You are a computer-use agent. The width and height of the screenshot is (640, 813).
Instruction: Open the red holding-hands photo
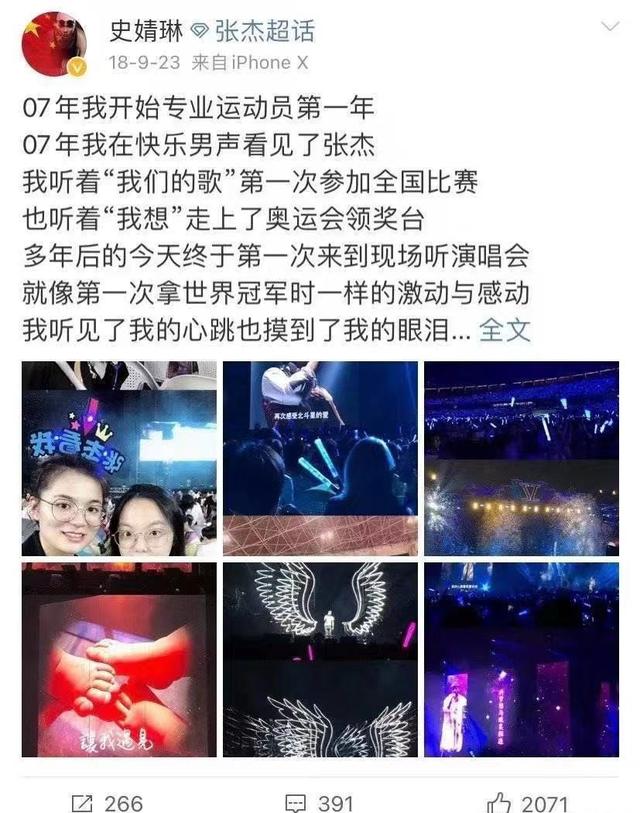119,660
